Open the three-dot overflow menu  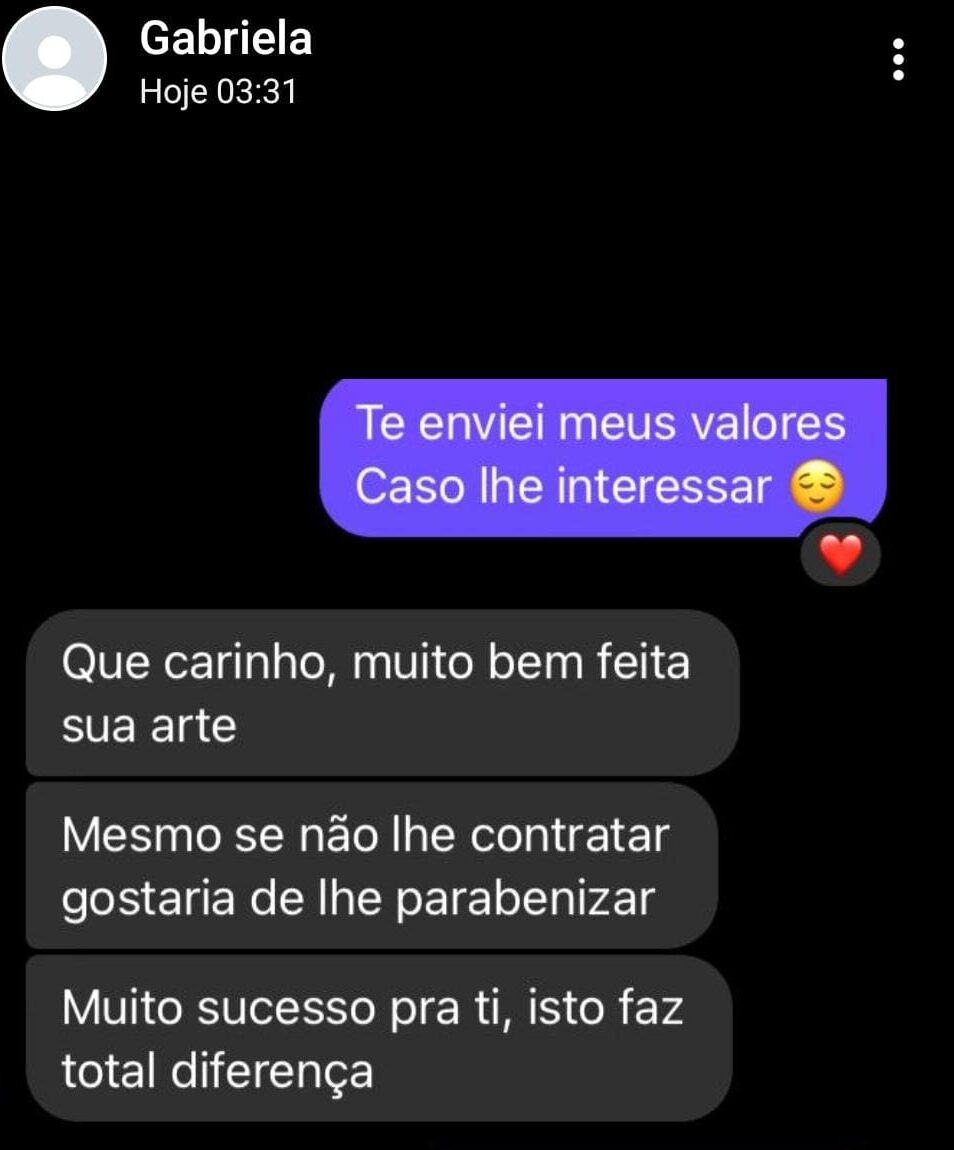[x=898, y=60]
